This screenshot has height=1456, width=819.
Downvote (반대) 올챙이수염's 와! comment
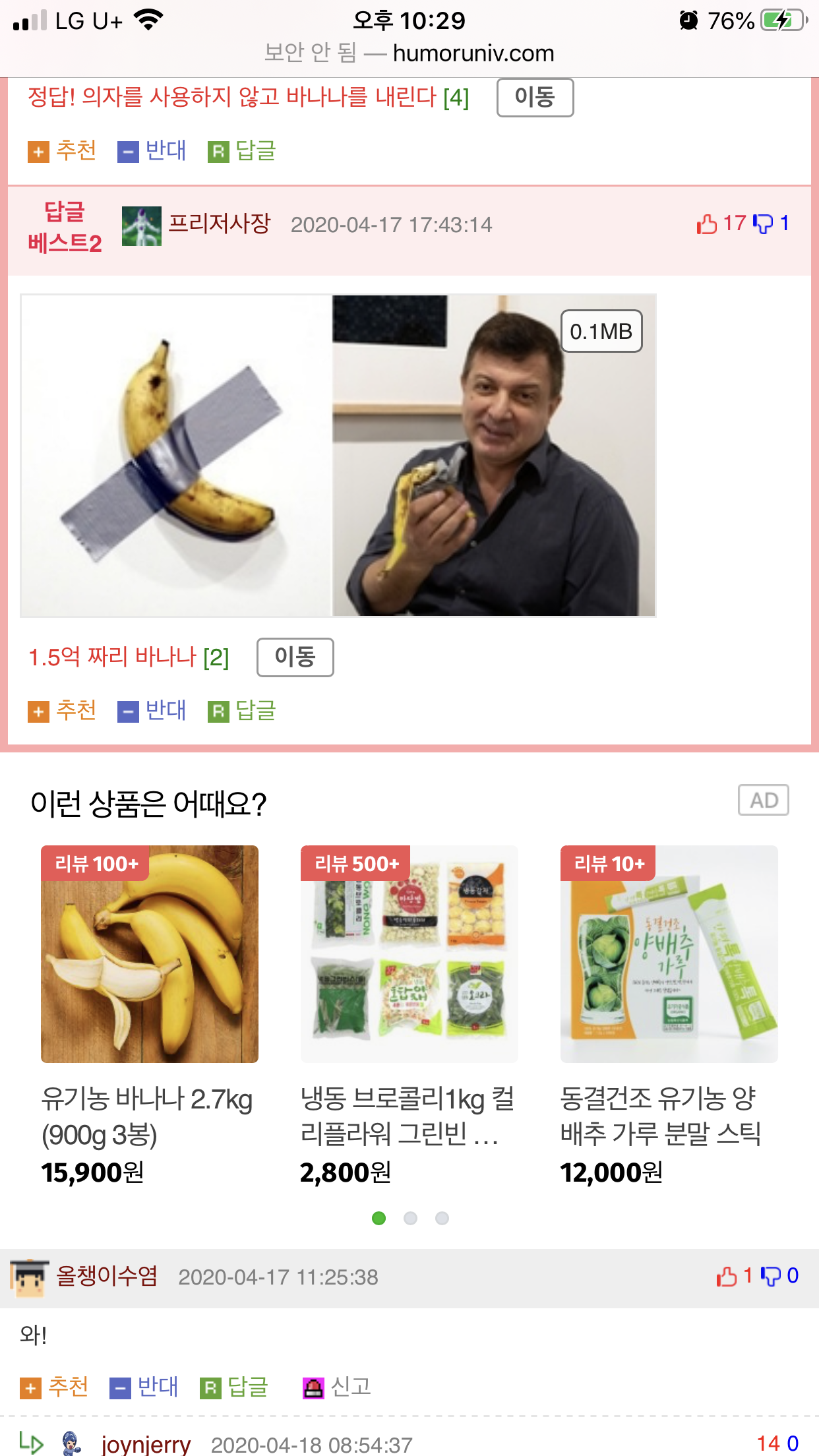[x=144, y=1387]
